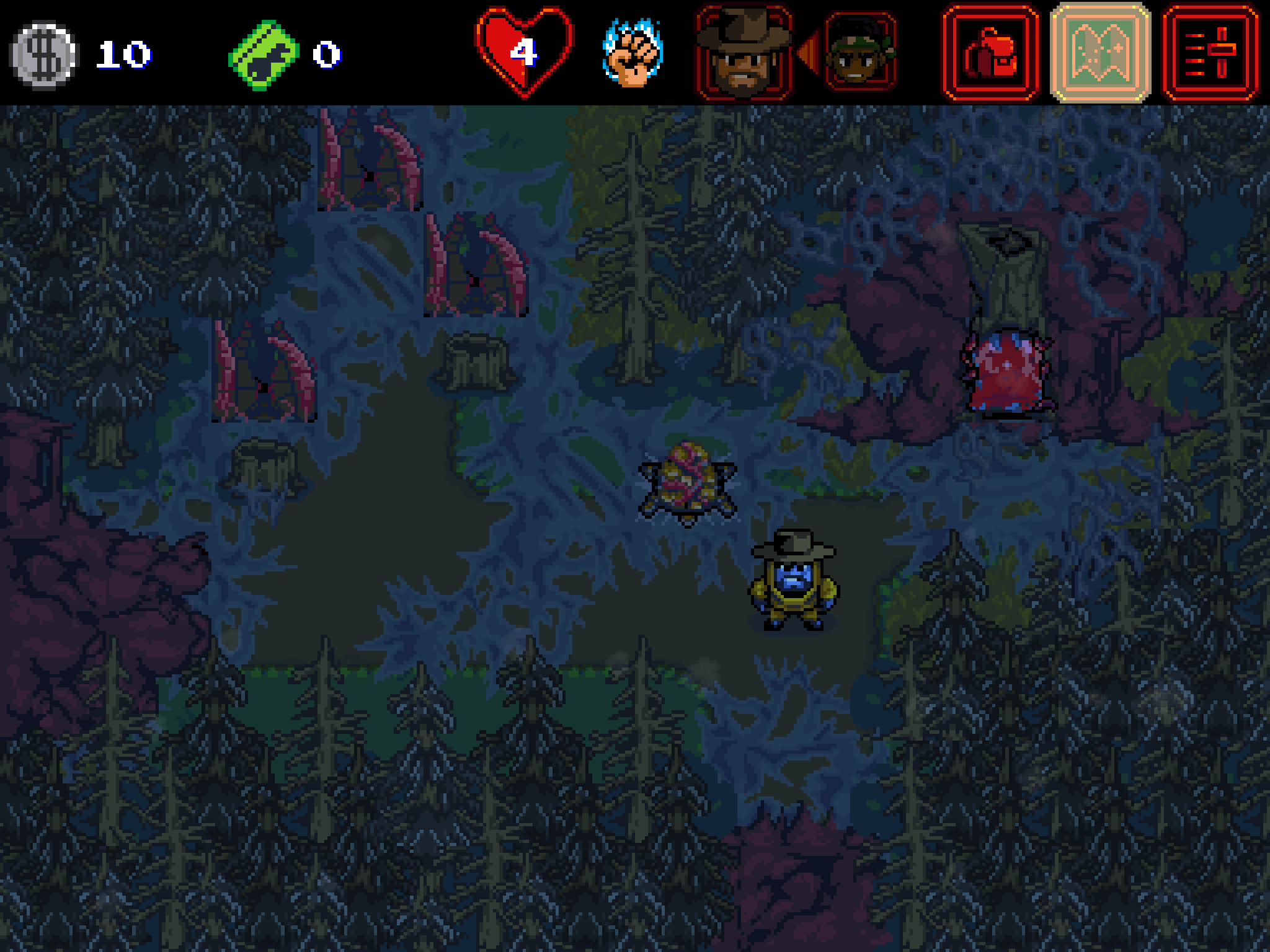Open the map screen
The image size is (1270, 952).
tap(1101, 53)
